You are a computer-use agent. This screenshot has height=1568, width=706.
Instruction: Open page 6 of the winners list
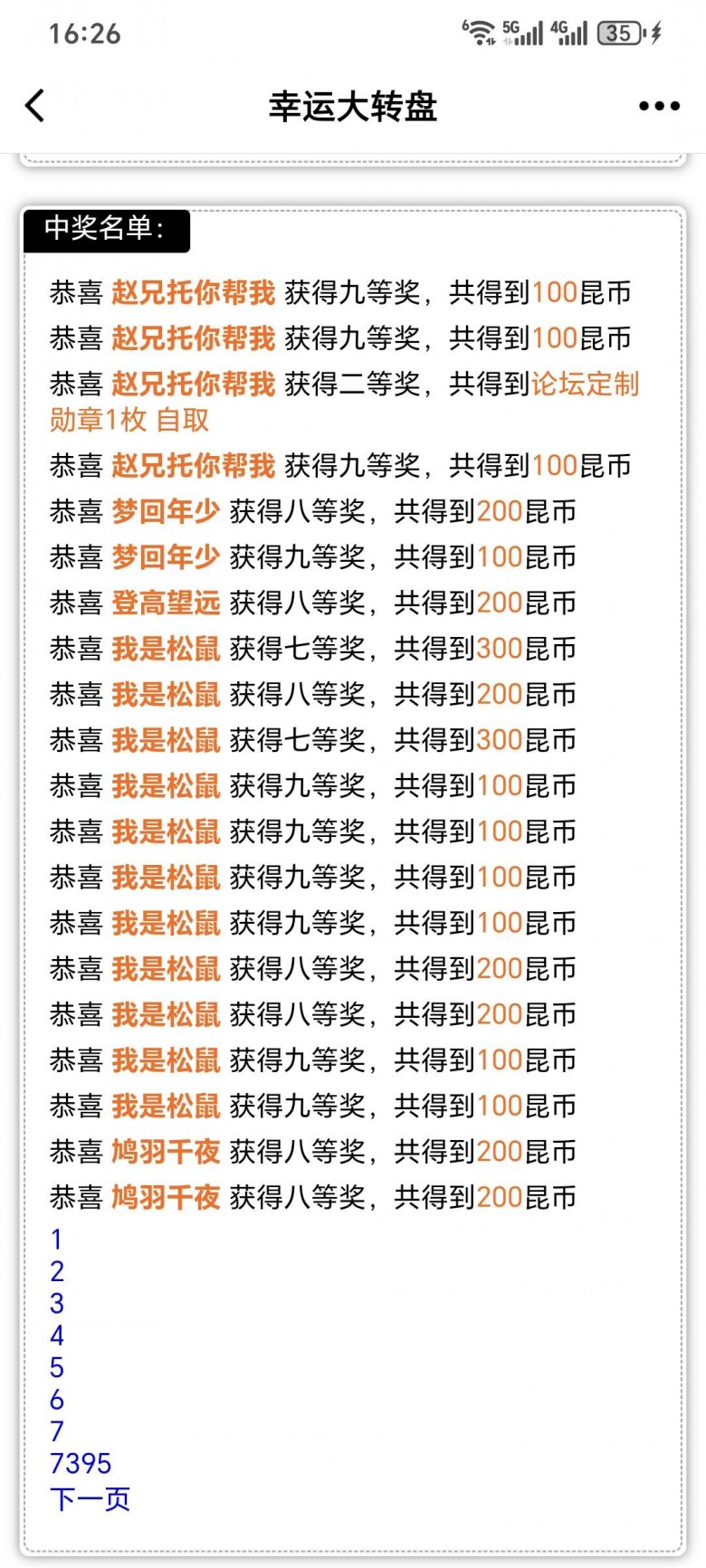pos(56,1400)
